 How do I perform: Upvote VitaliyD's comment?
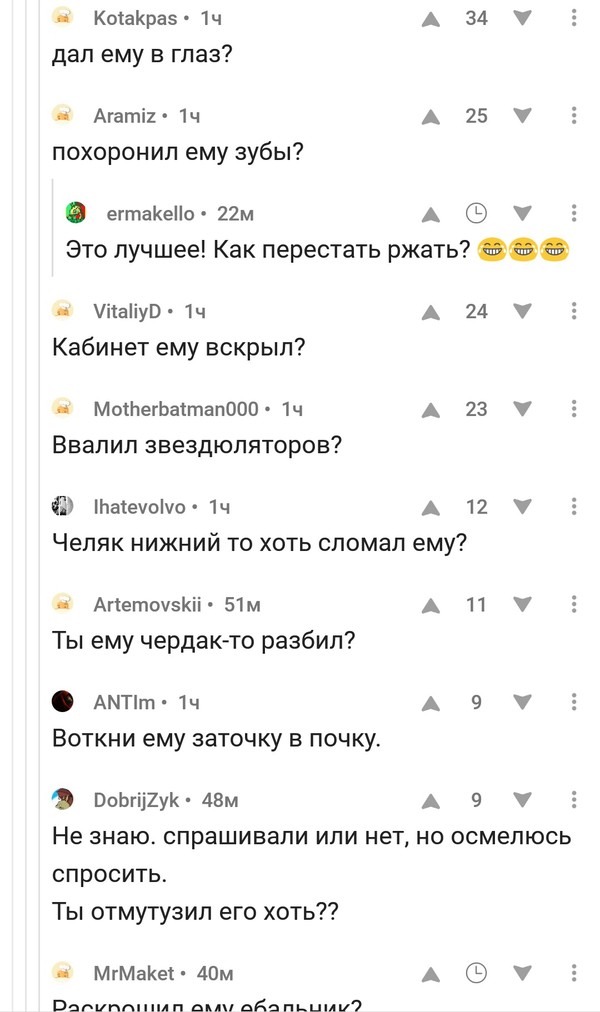(431, 313)
